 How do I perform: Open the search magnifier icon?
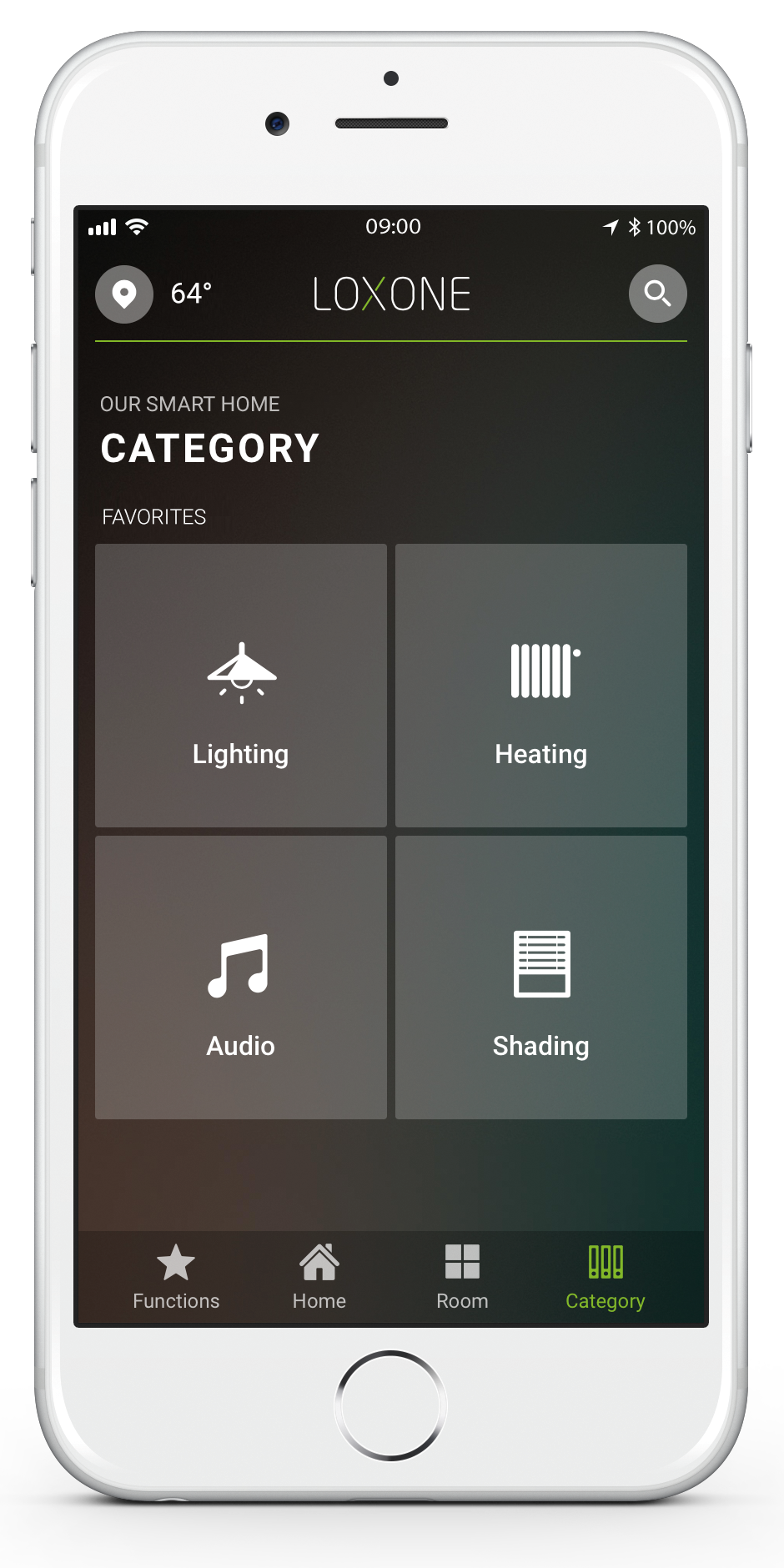[657, 294]
